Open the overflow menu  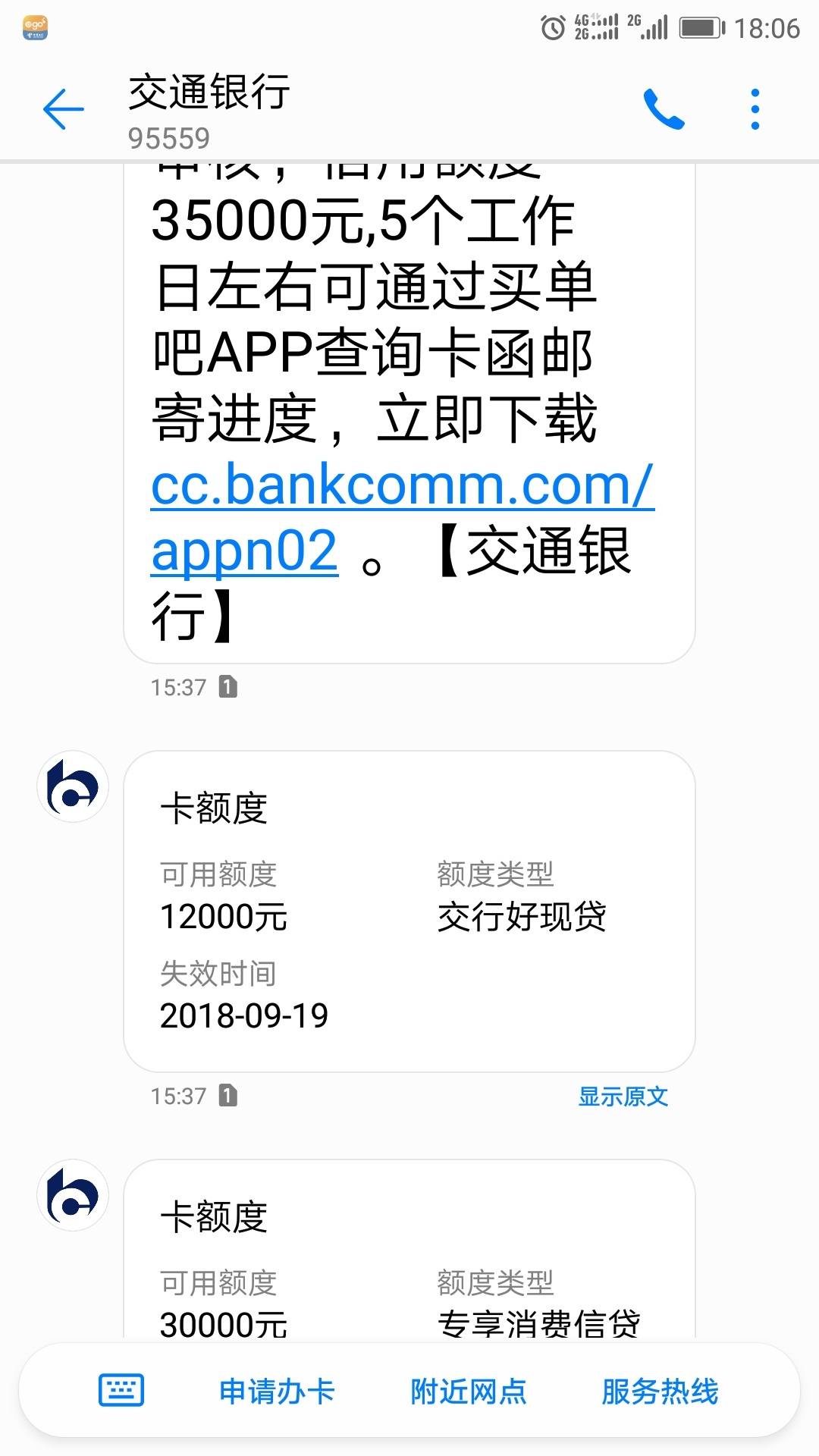[x=755, y=109]
